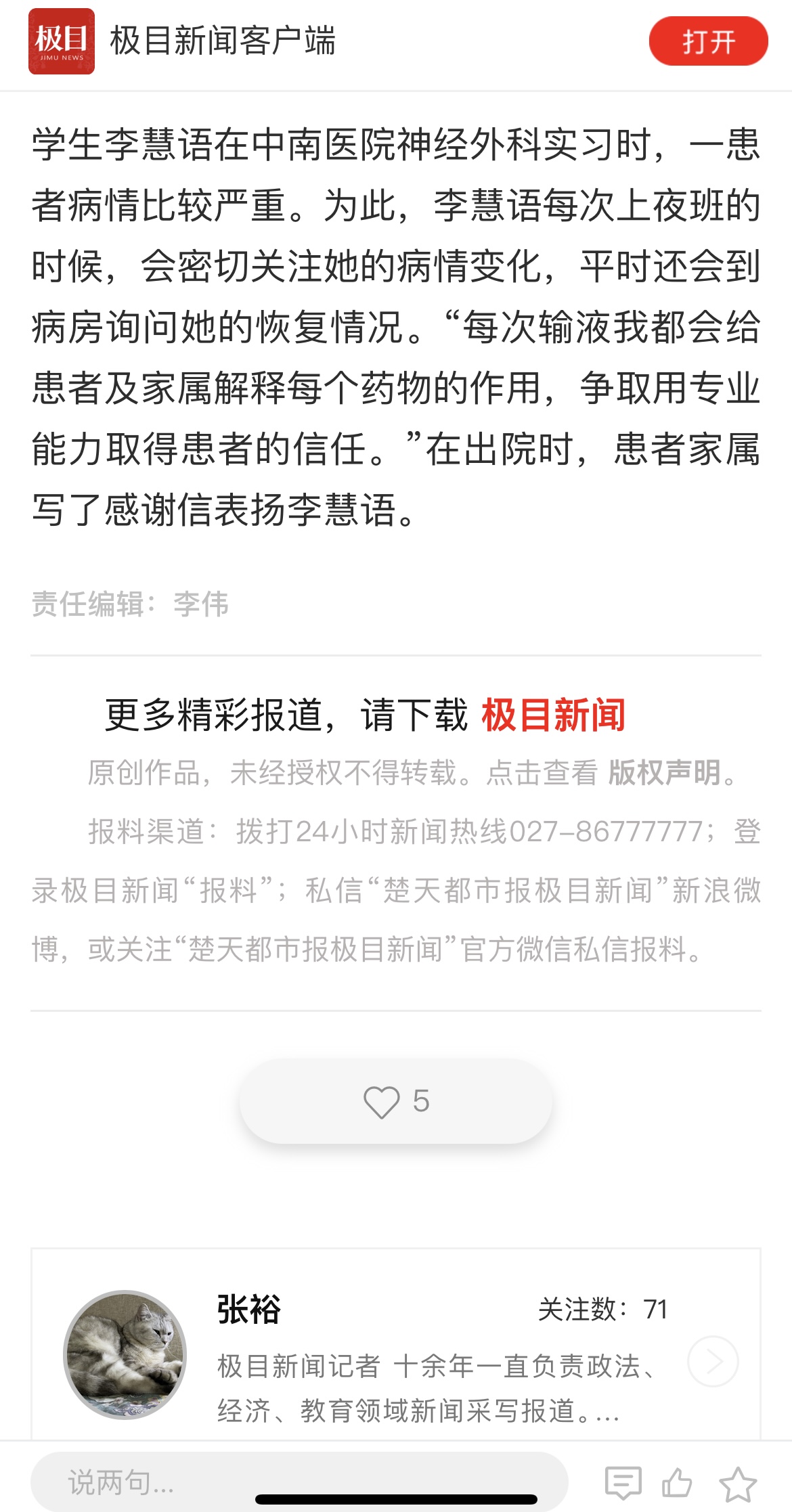792x1512 pixels.
Task: Open the comments icon
Action: [623, 1484]
